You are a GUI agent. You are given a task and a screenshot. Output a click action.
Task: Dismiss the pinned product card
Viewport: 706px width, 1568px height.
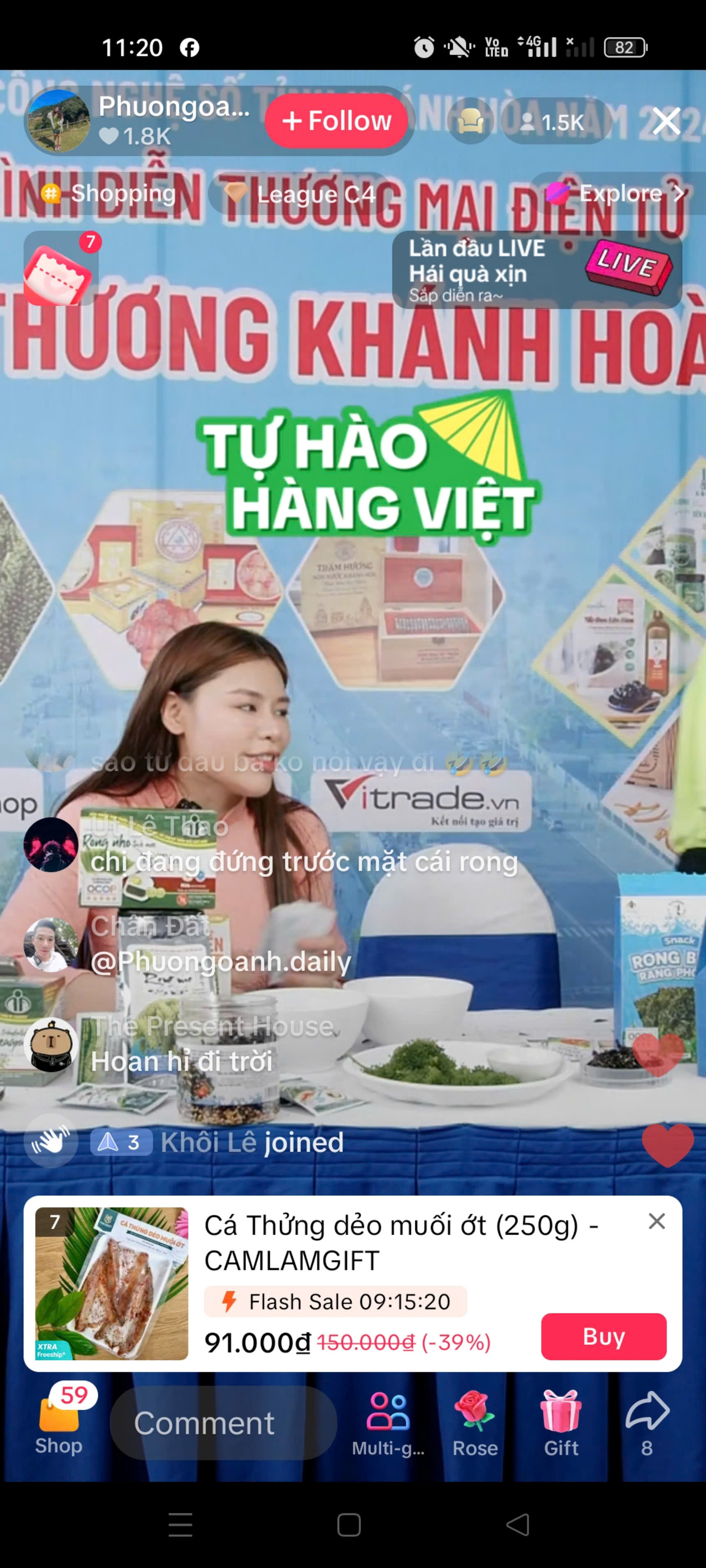tap(656, 1221)
